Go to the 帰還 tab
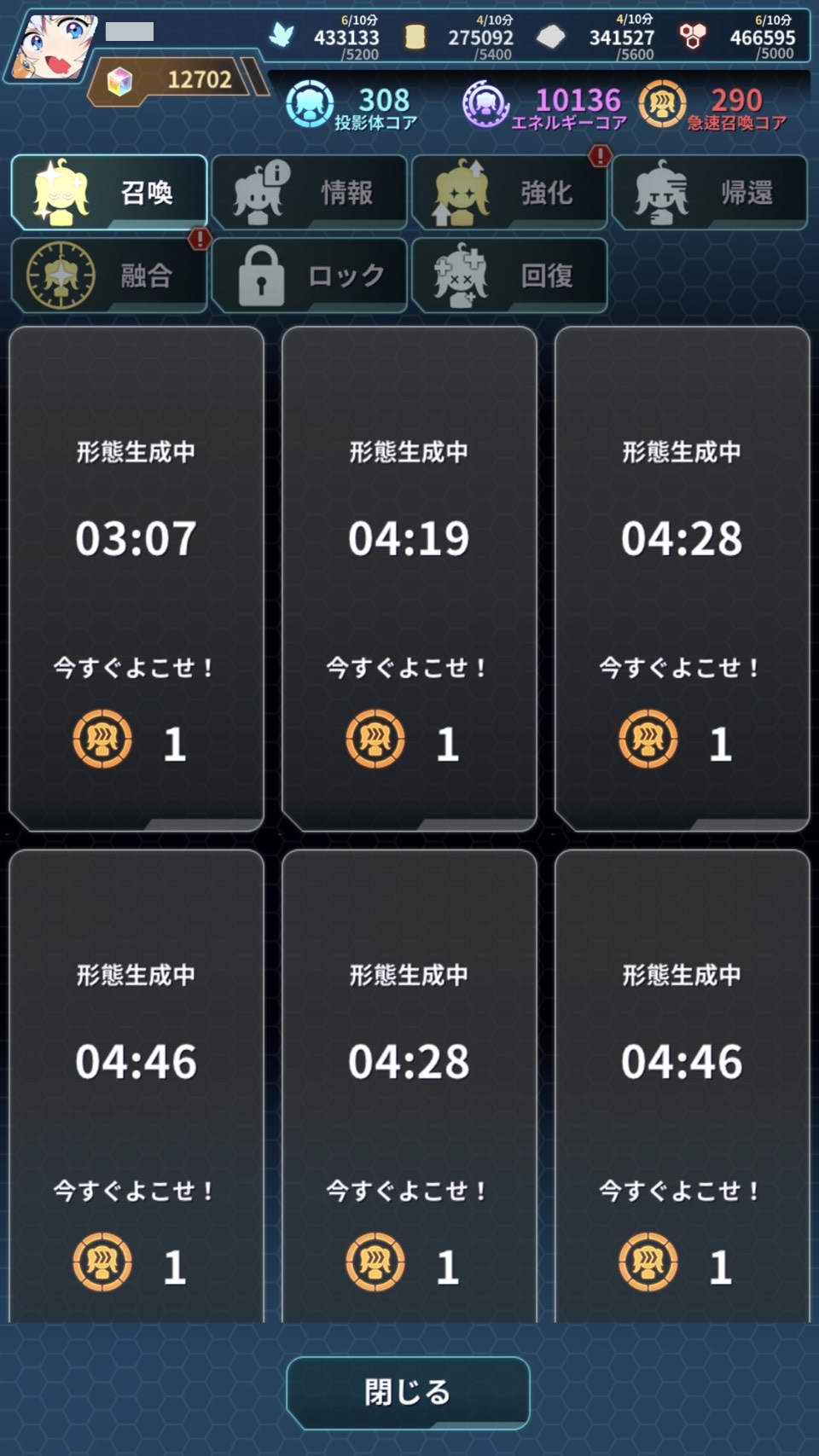Screen dimensions: 819x1456 click(x=710, y=192)
